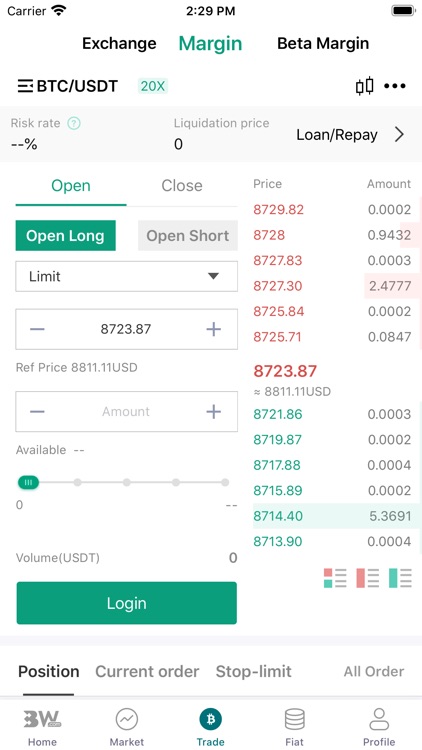This screenshot has width=422, height=750.
Task: Open the candlestick chart icon
Action: pos(364,86)
